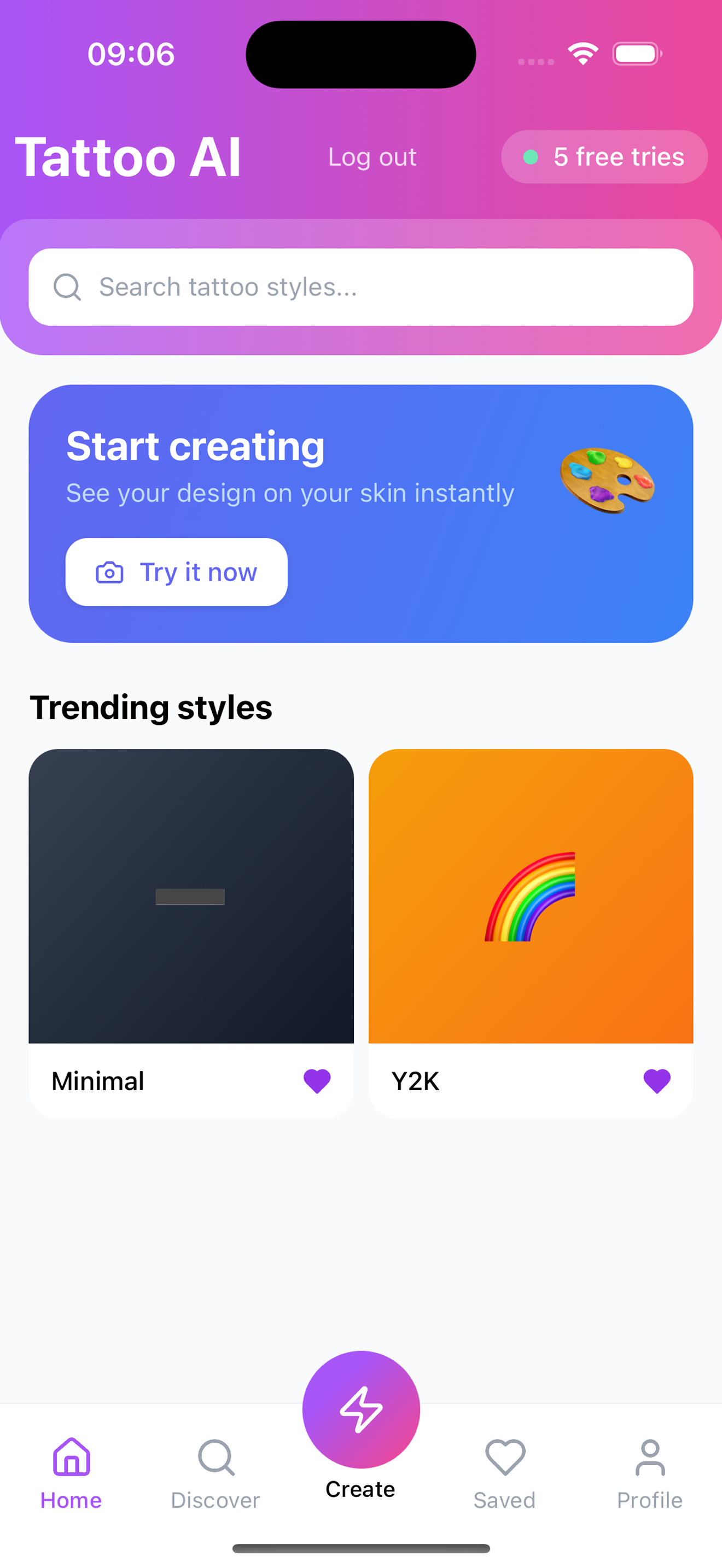Screen dimensions: 722x1568
Task: Toggle the heart on Y2K style
Action: (657, 1081)
